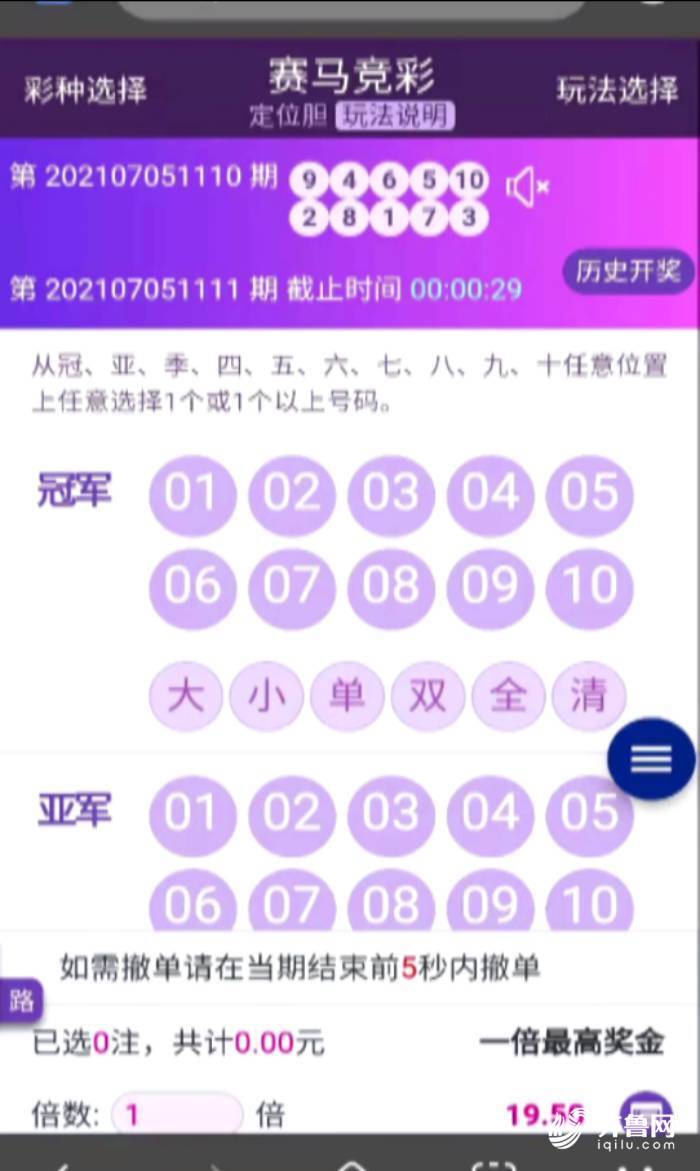Edit the 倍数 multiplier field
The height and width of the screenshot is (1171, 700).
tap(176, 1113)
